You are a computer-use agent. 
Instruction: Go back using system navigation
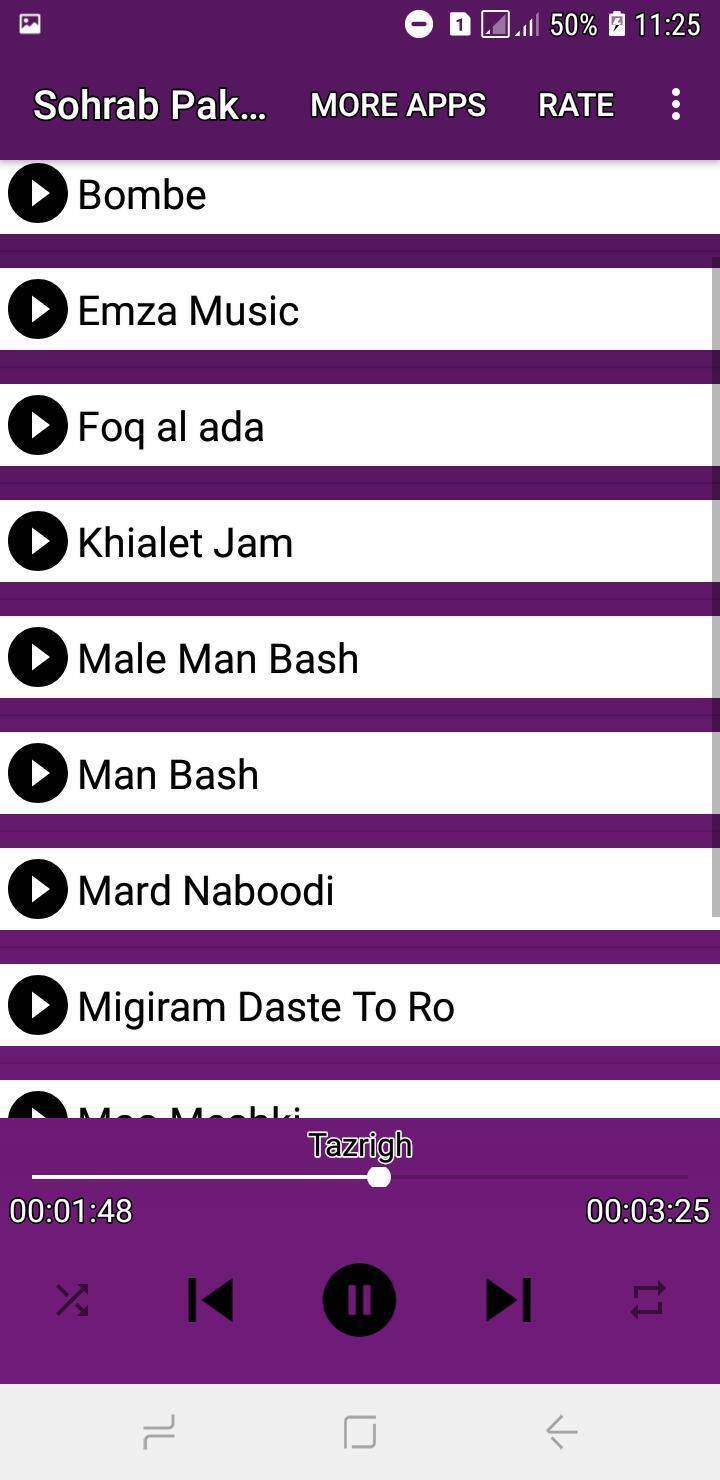click(x=561, y=1432)
